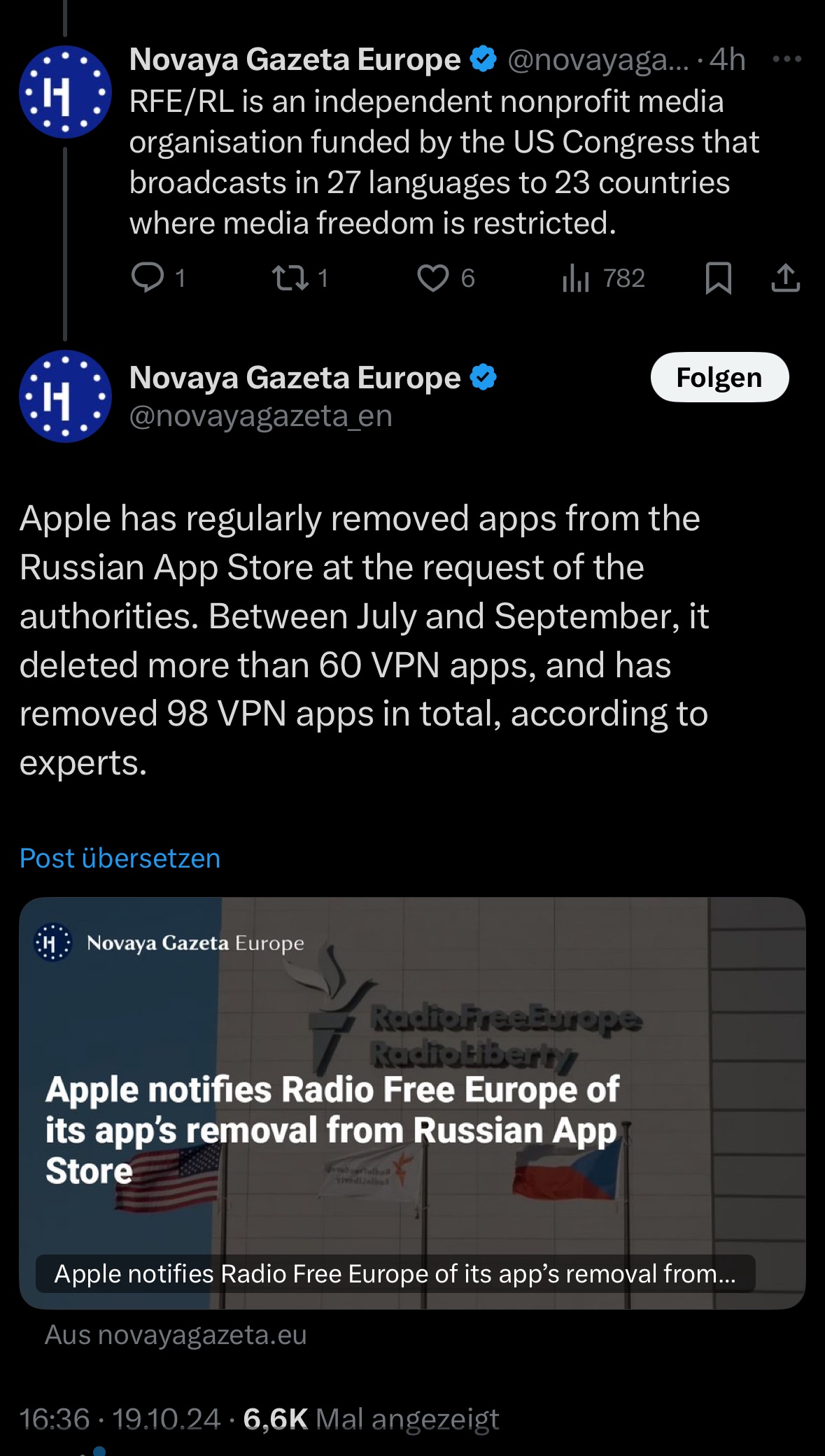Tap Post übersetzen to translate
Image resolution: width=825 pixels, height=1456 pixels.
tap(120, 858)
